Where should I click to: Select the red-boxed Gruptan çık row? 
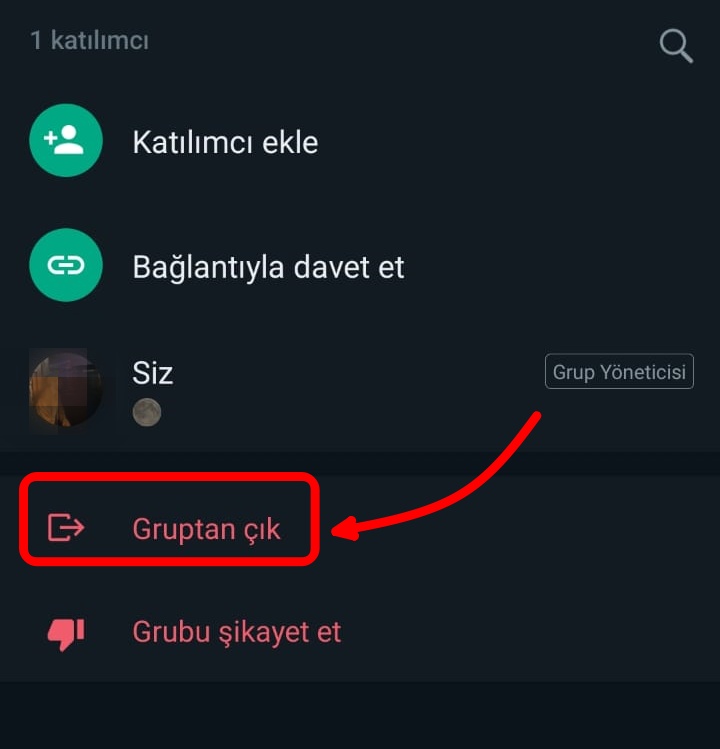coord(168,521)
